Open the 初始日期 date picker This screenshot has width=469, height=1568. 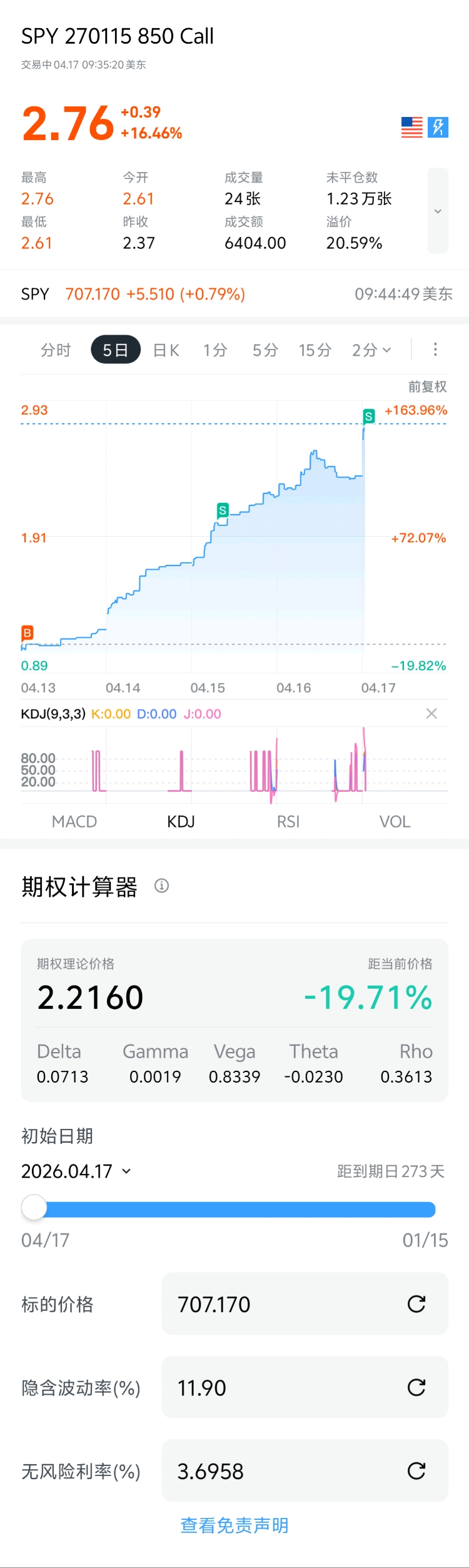[76, 1171]
